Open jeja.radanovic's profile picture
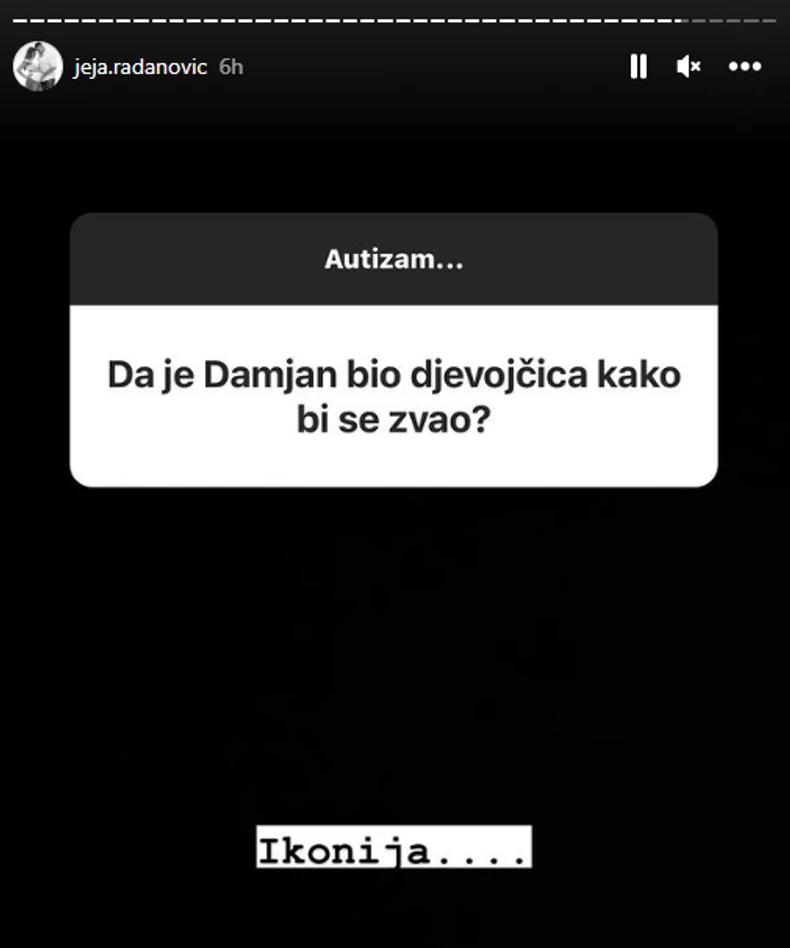 pyautogui.click(x=37, y=67)
